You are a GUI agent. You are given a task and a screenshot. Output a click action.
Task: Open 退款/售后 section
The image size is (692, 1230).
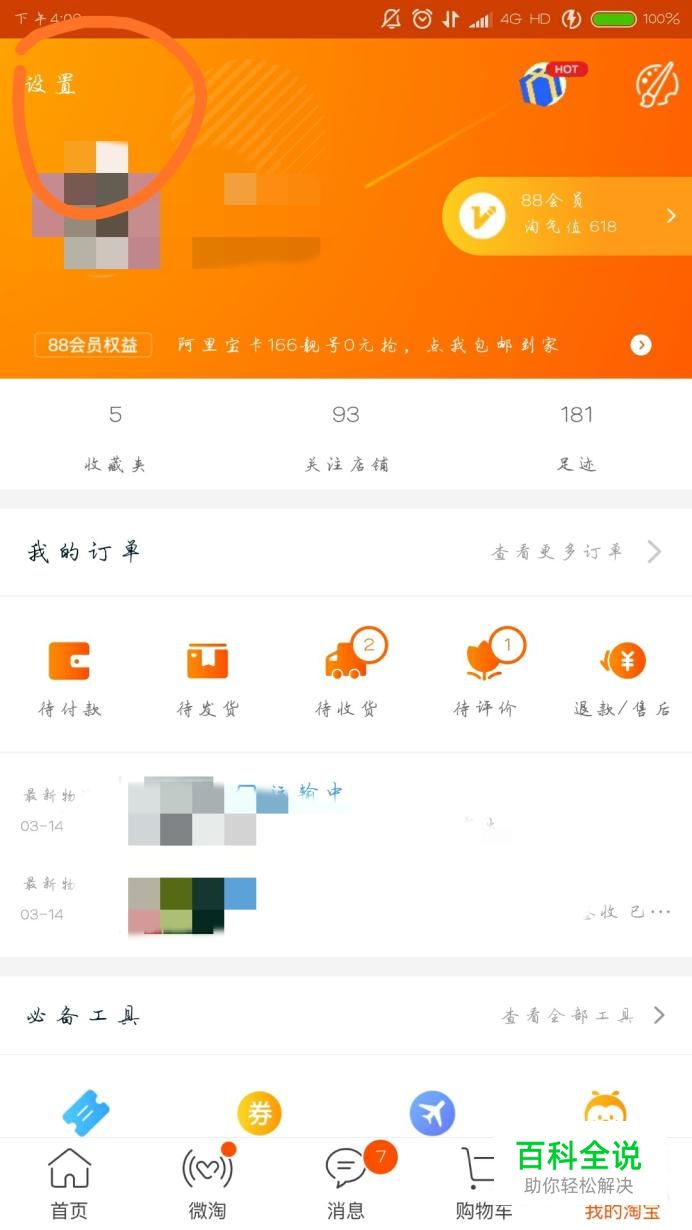coord(622,678)
